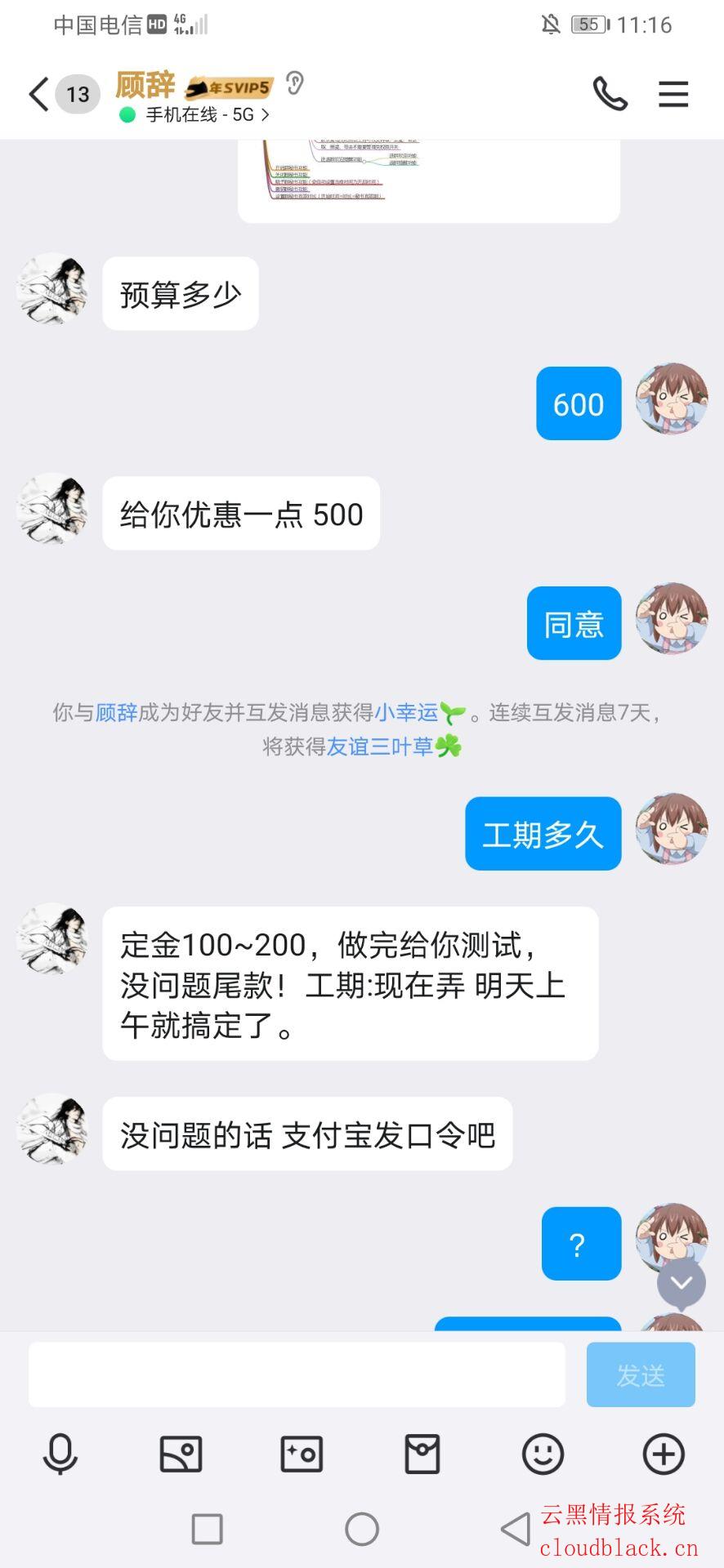This screenshot has width=724, height=1568.
Task: Open the photo gallery picker
Action: 181,1454
